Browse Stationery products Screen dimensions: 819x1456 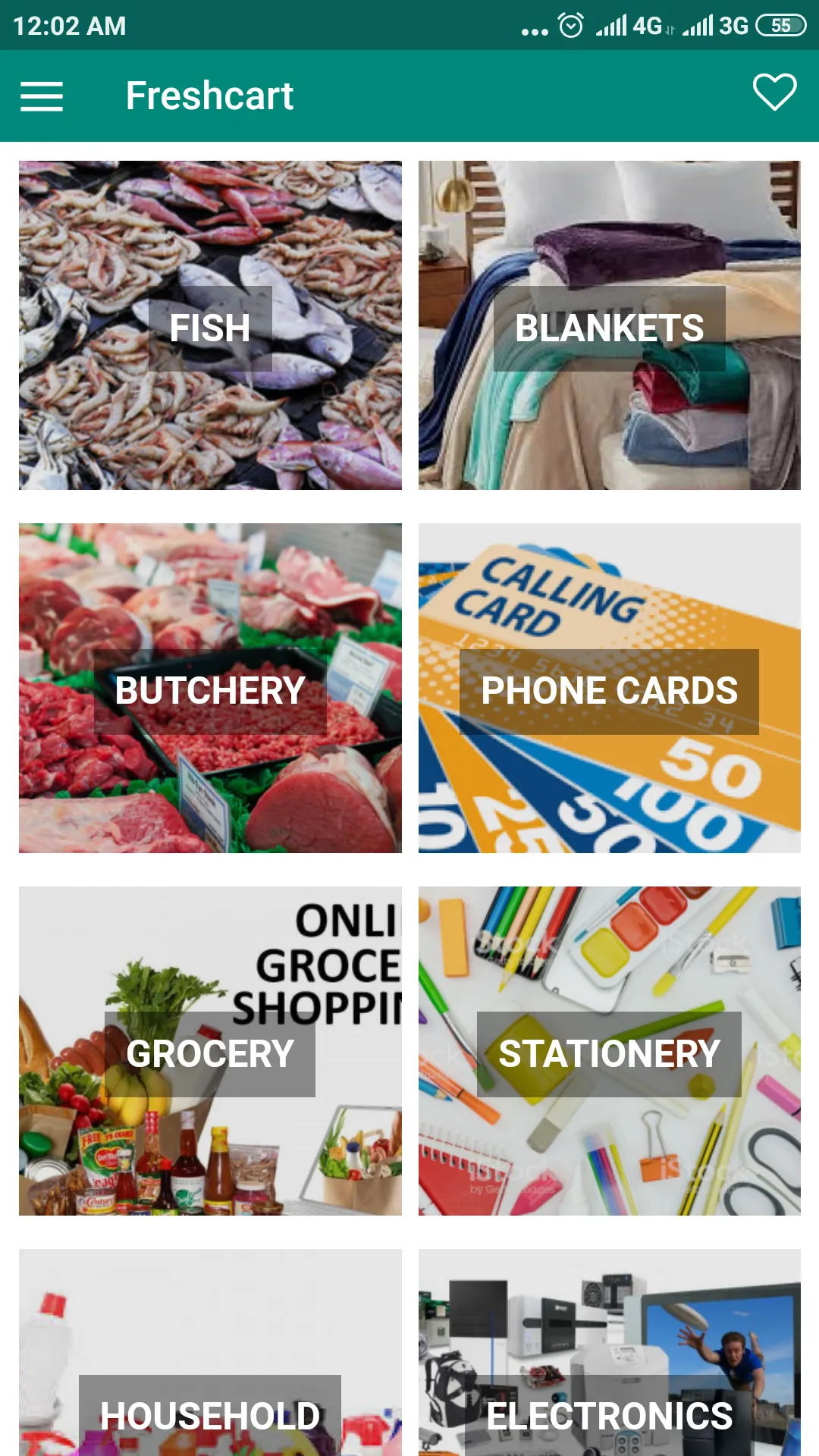(x=610, y=1051)
